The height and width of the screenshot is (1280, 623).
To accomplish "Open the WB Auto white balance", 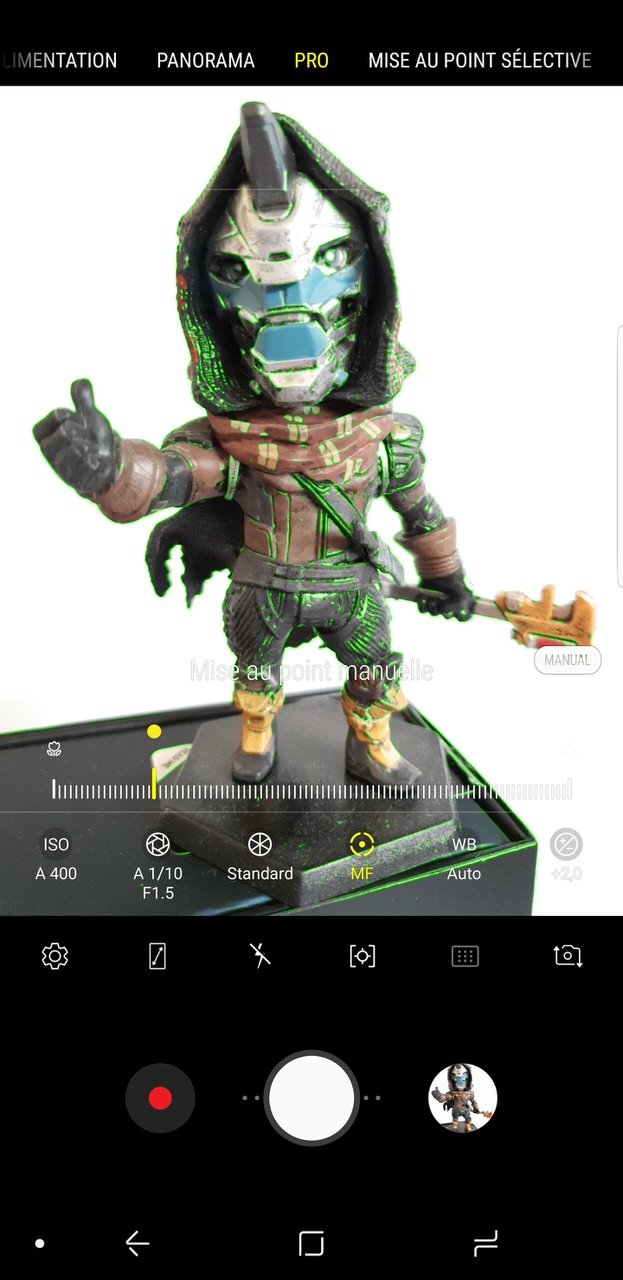I will click(x=464, y=857).
